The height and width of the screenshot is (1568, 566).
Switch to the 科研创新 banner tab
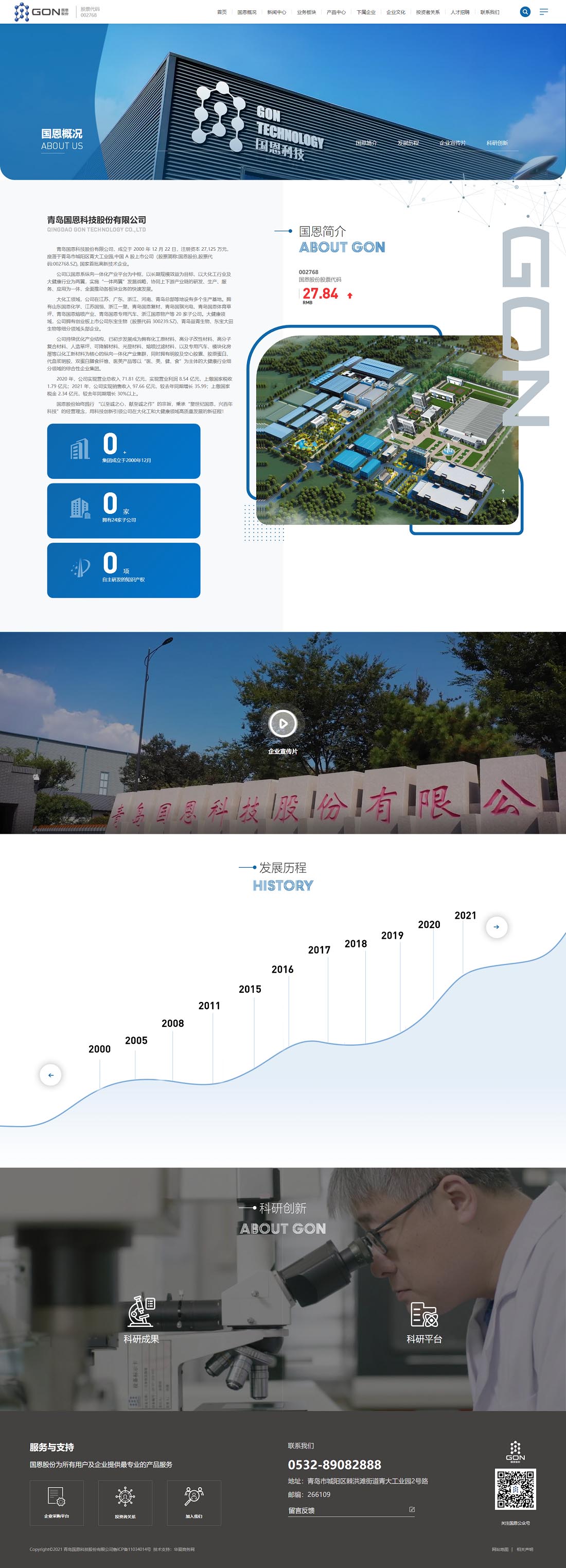(497, 143)
